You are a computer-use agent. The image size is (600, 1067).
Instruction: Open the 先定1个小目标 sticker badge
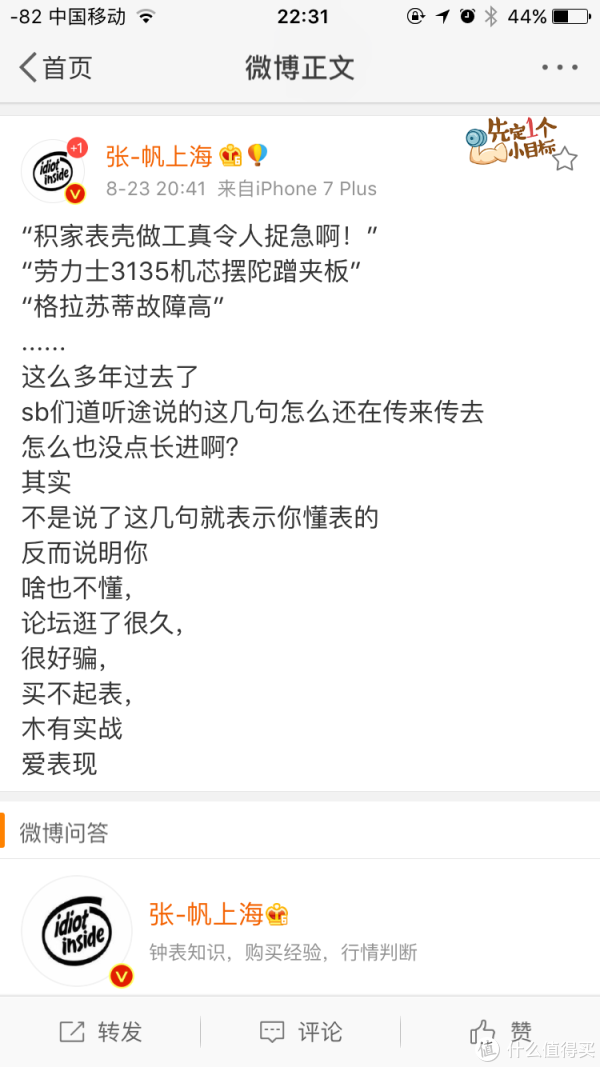point(512,141)
